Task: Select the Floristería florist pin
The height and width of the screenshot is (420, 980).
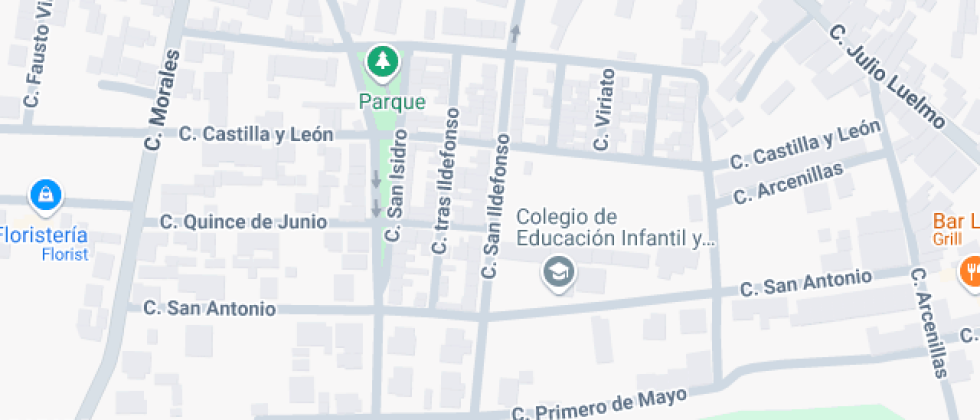Action: [x=46, y=196]
